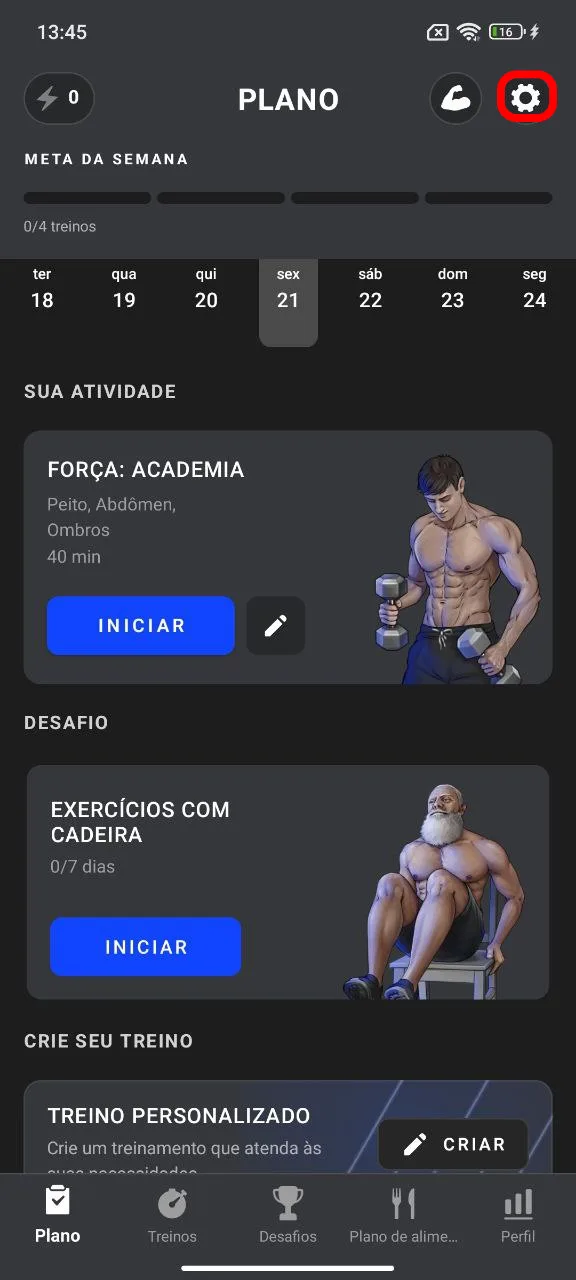Open the Treino Personalizado card
Image resolution: width=576 pixels, height=1280 pixels.
pos(288,1127)
